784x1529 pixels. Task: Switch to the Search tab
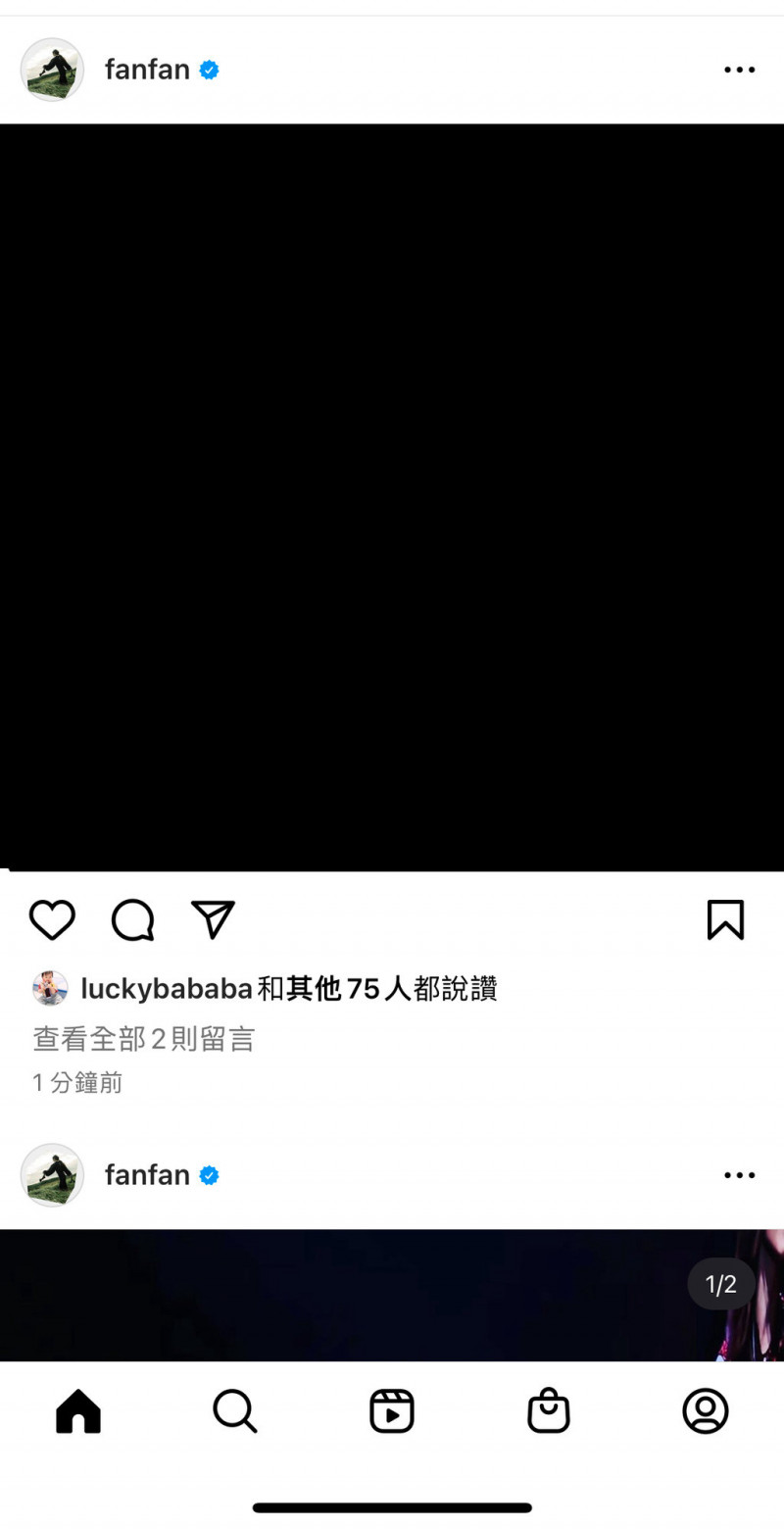click(x=235, y=1411)
